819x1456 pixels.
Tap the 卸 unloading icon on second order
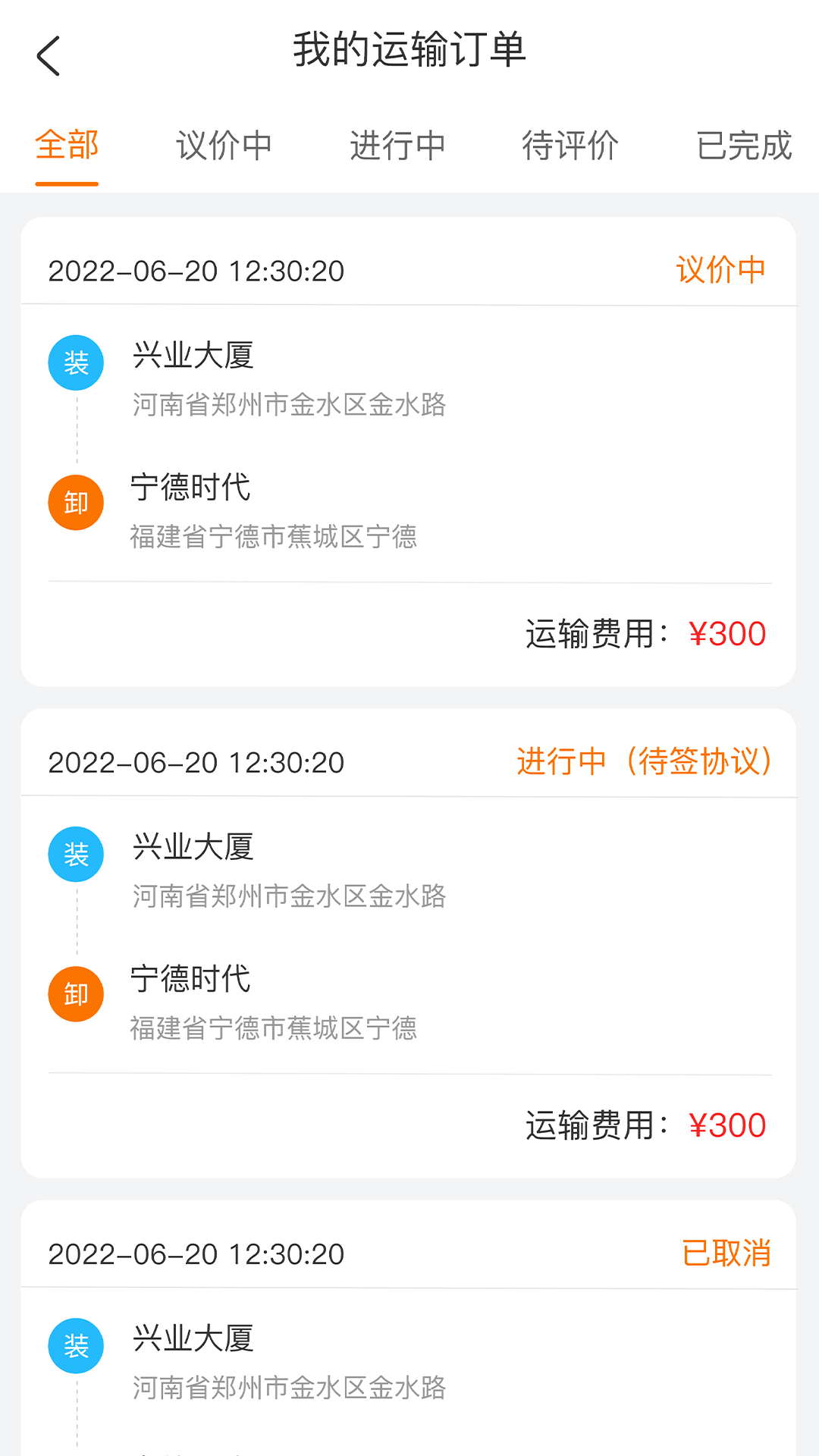[75, 993]
